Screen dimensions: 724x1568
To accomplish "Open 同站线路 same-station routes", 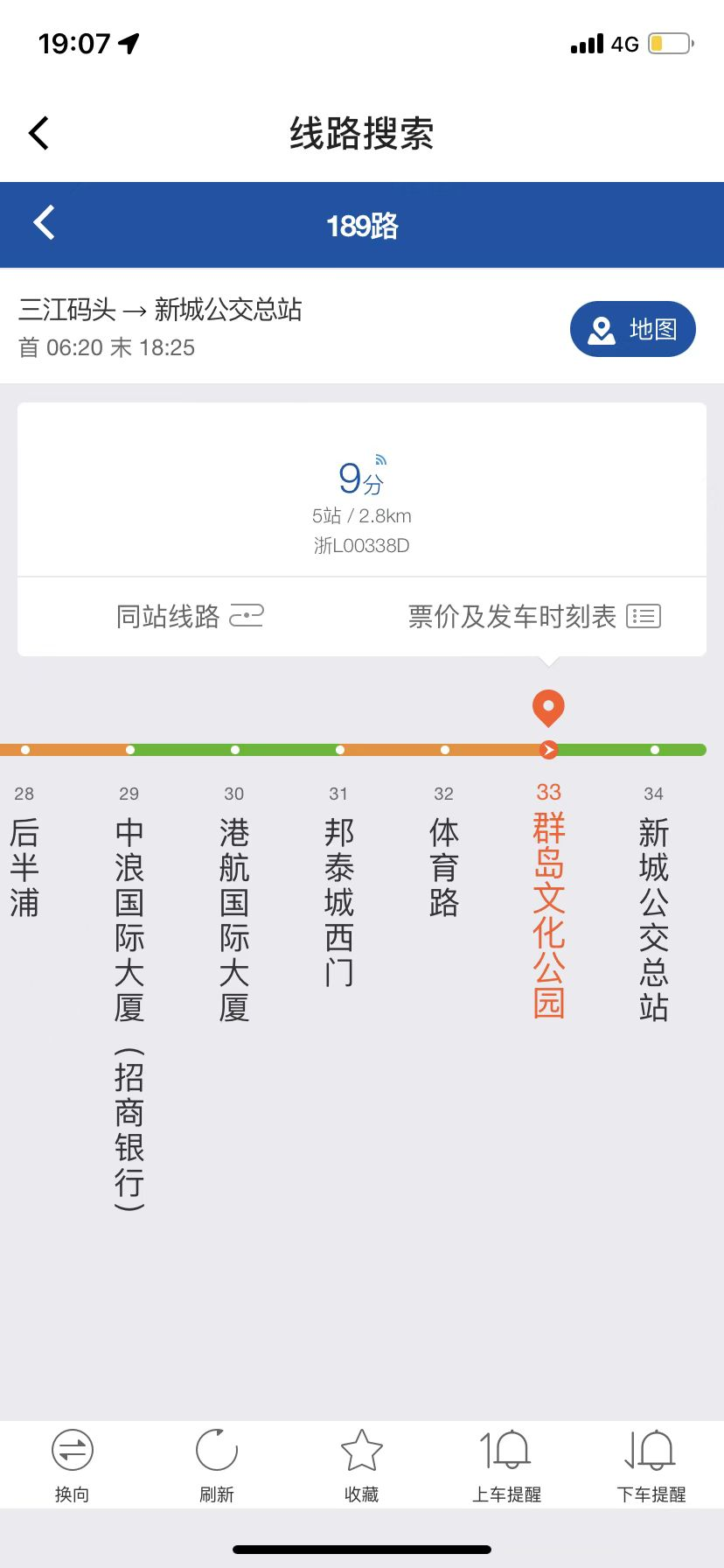I will [188, 616].
